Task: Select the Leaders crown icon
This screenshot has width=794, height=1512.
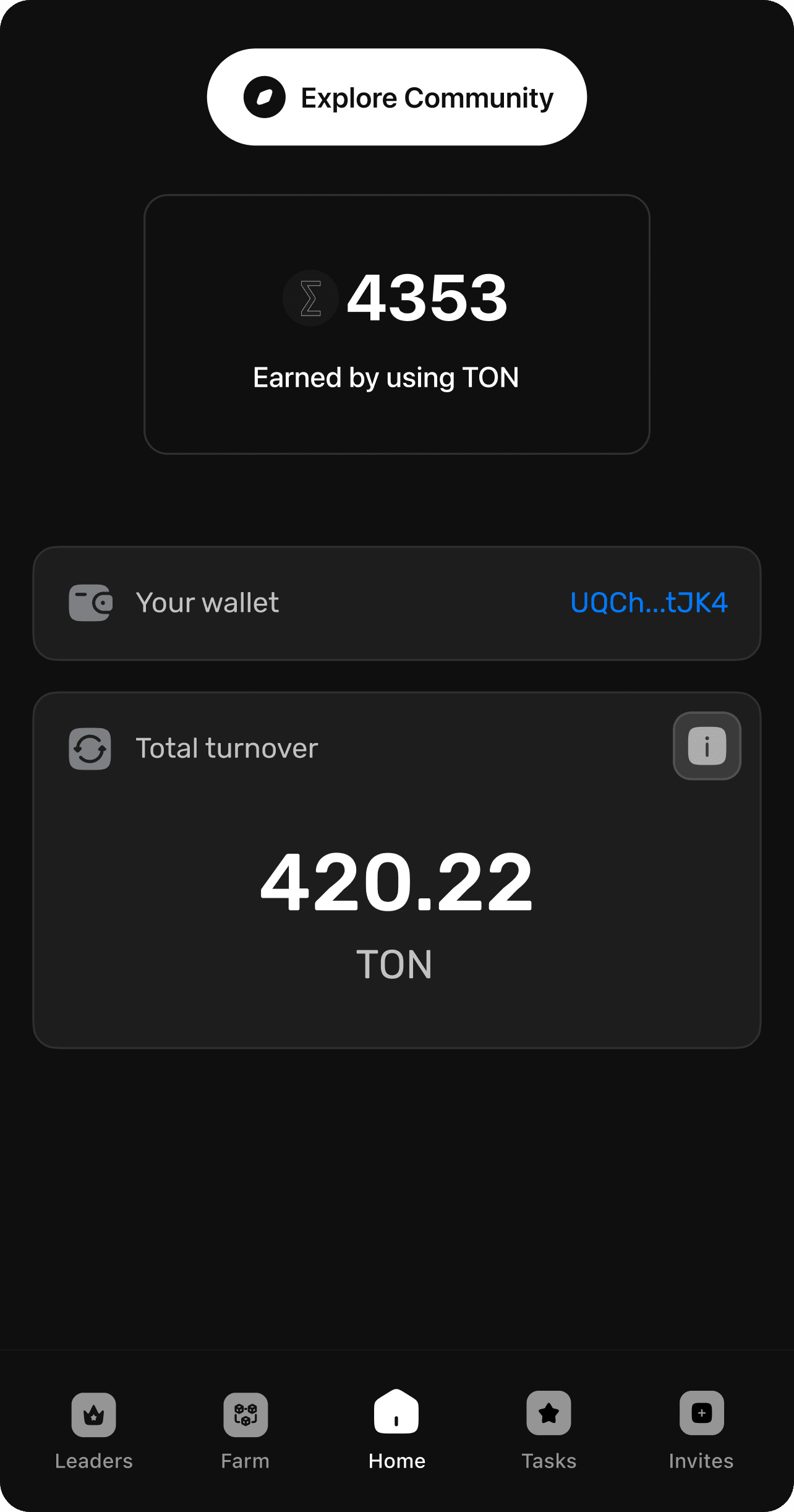Action: click(93, 1414)
